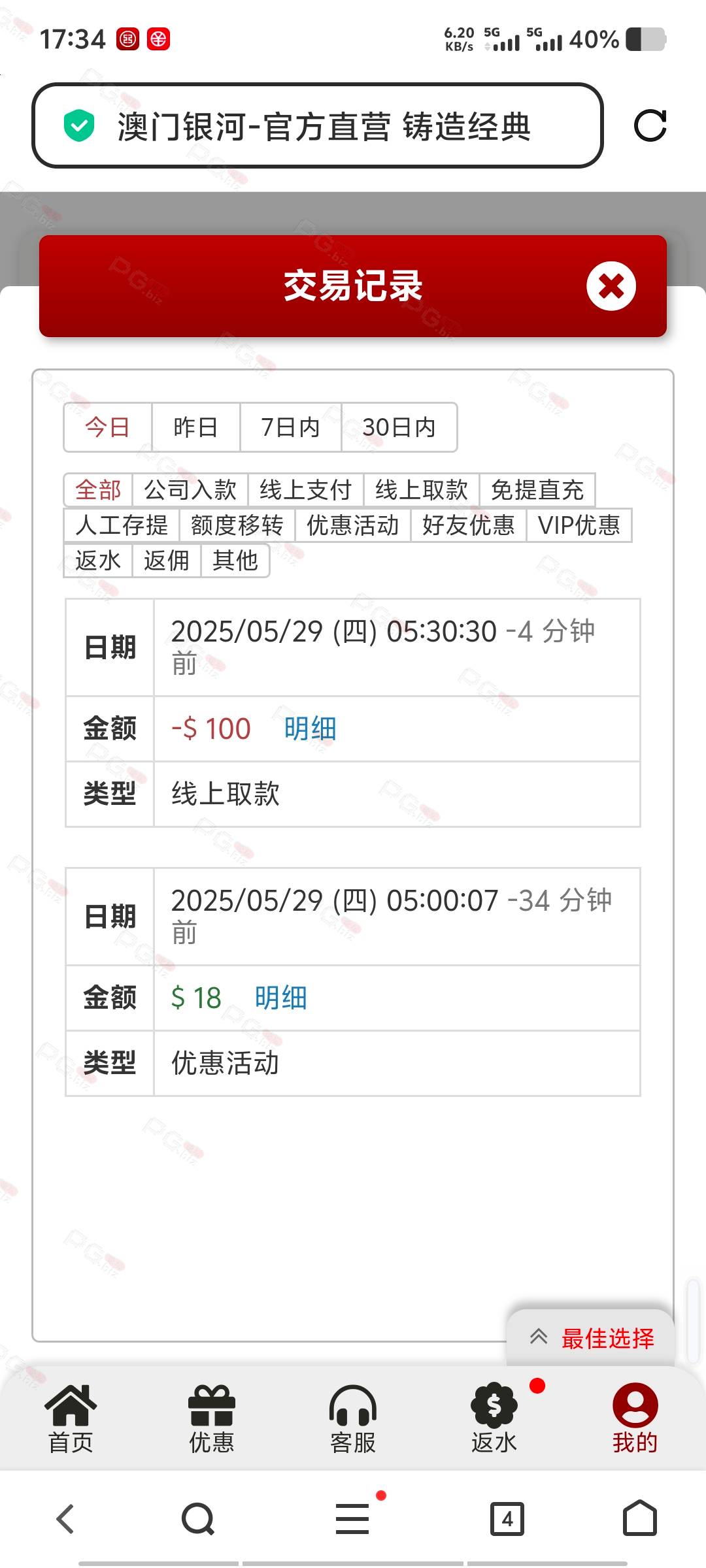Select the 优惠活动 filter
Image resolution: width=706 pixels, height=1568 pixels.
(353, 525)
